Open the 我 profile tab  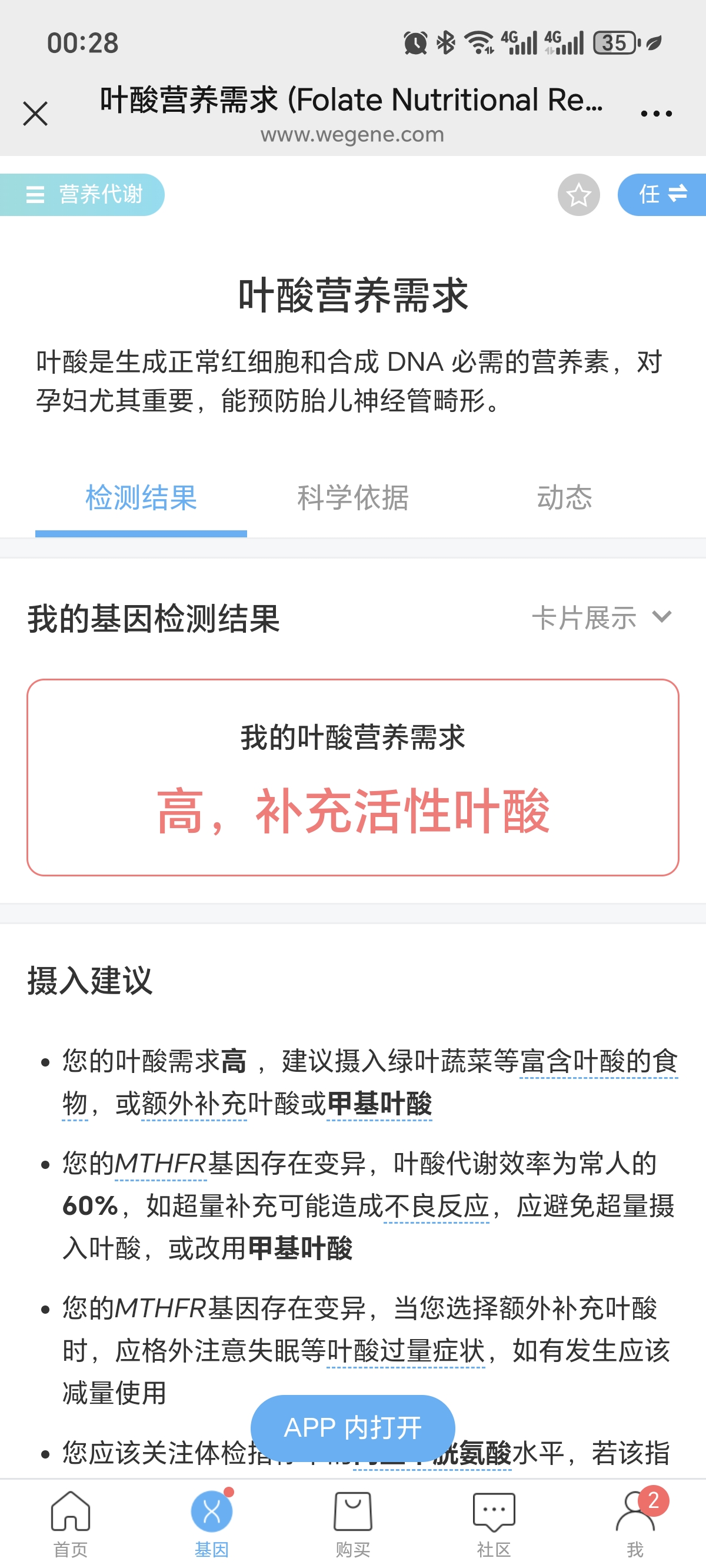(635, 1523)
